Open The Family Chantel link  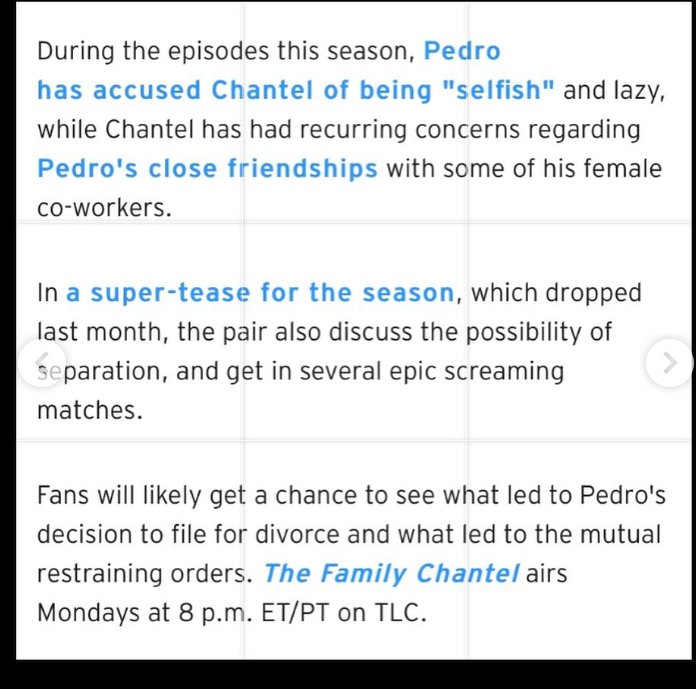[x=391, y=574]
